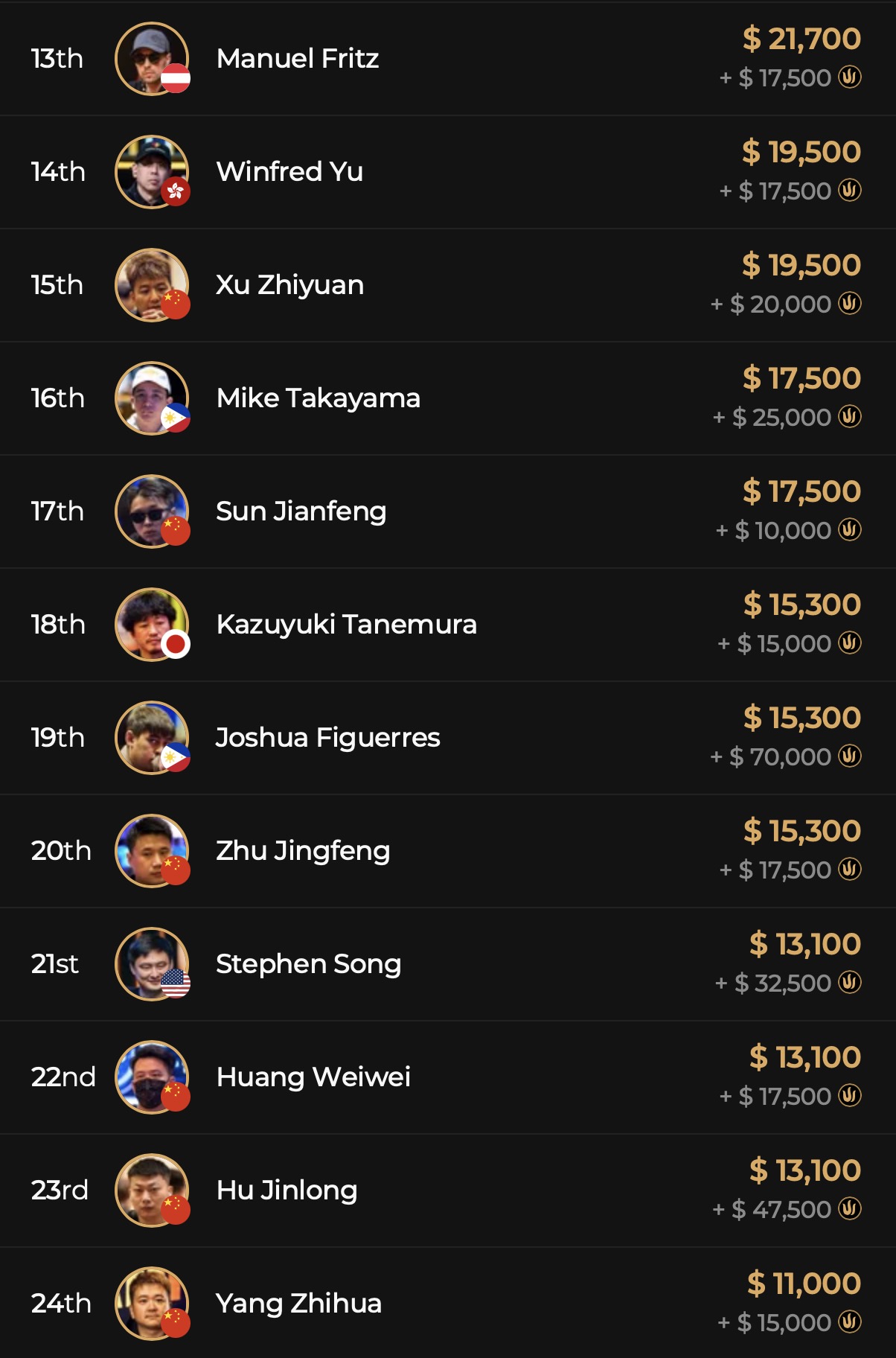Select Yang Zhihua in 24th place
This screenshot has width=896, height=1358.
pyautogui.click(x=298, y=1304)
